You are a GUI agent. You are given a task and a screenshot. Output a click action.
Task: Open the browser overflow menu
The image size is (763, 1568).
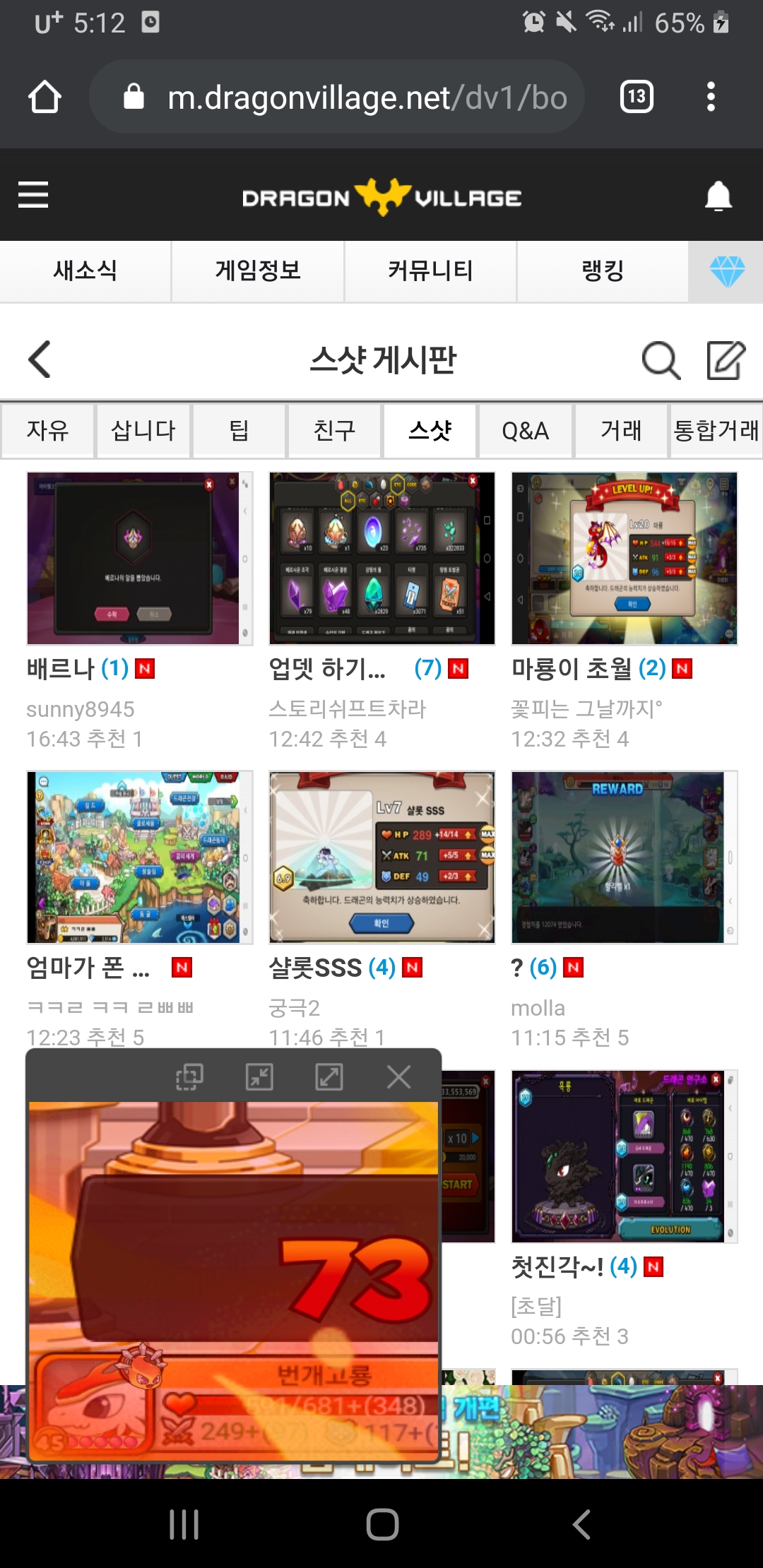pyautogui.click(x=711, y=97)
